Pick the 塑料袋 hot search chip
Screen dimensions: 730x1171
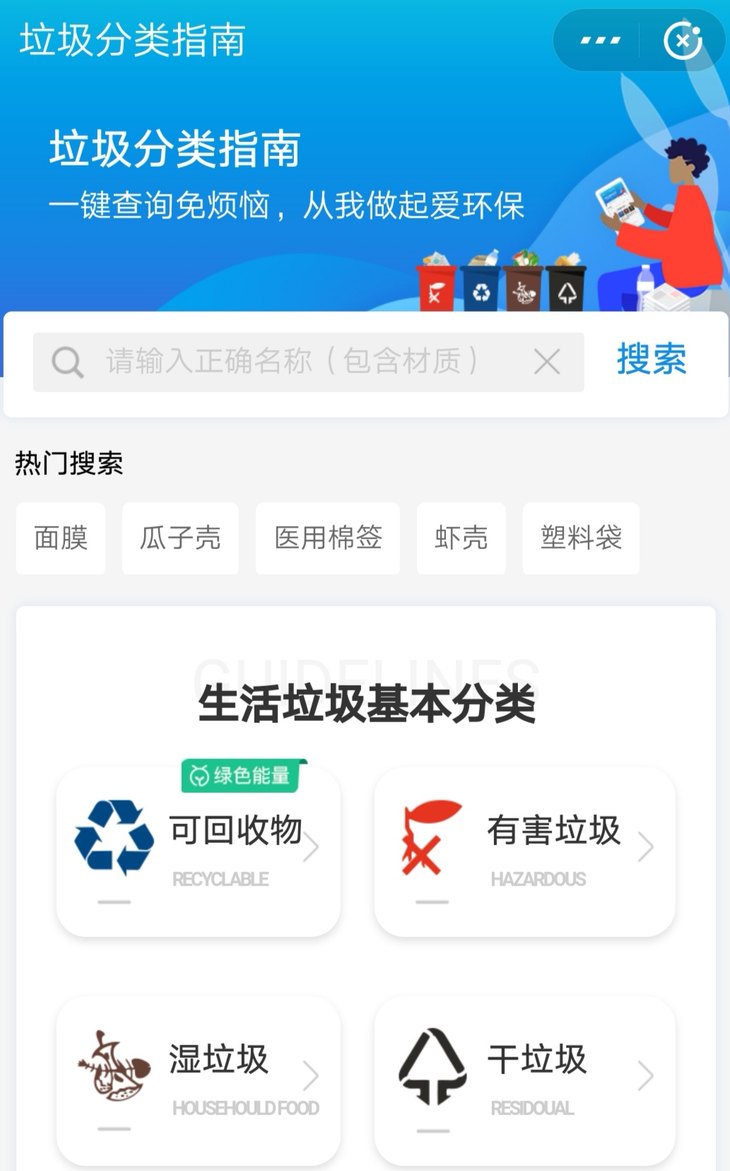(x=581, y=538)
